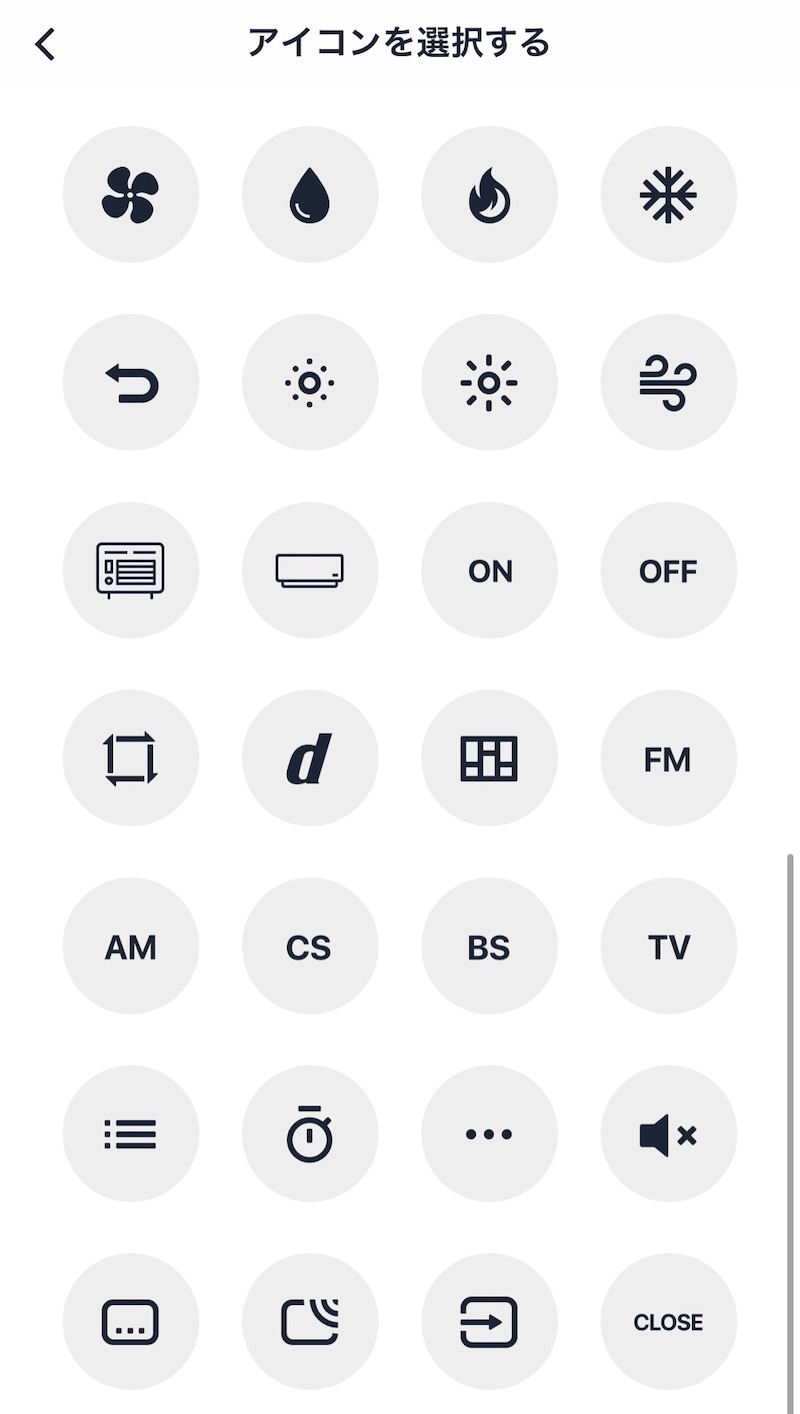
Task: Choose the ON icon
Action: tap(489, 570)
